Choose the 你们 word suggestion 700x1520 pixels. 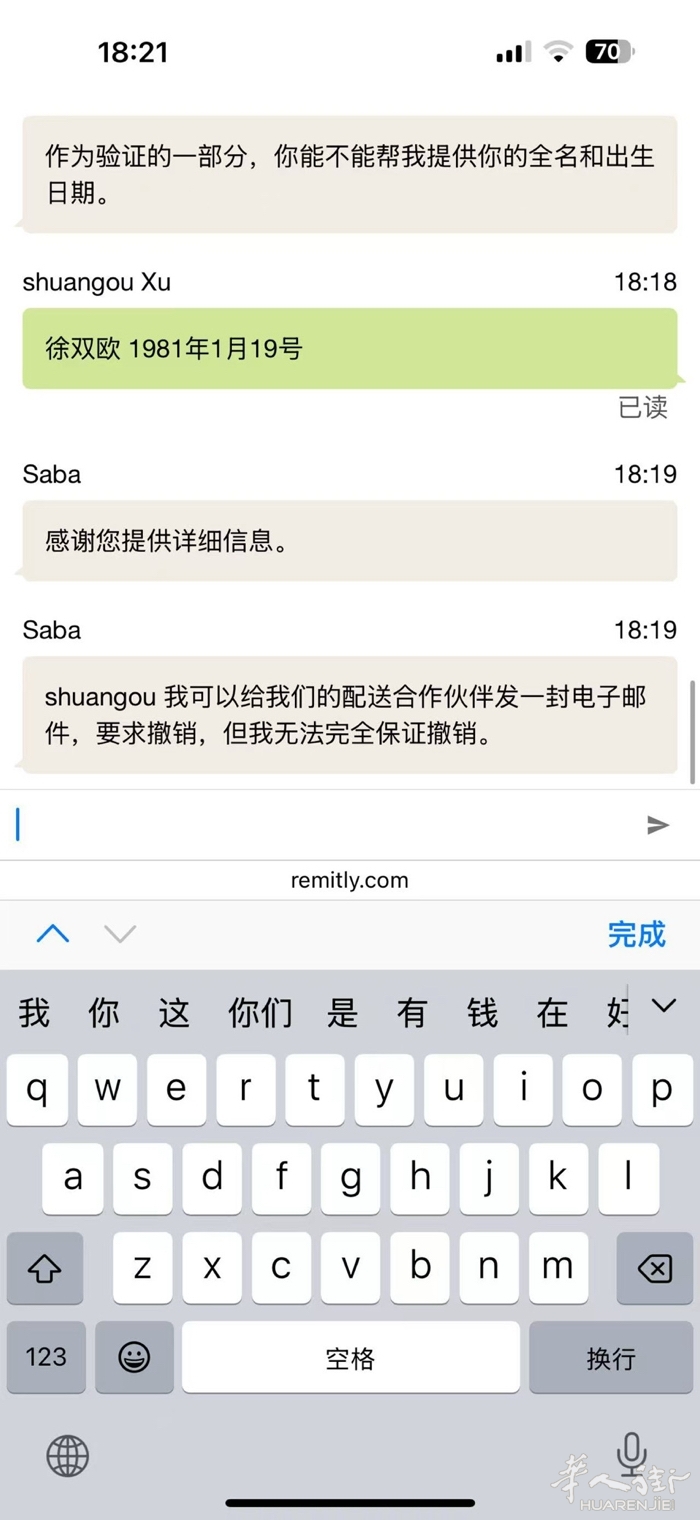pos(260,1013)
